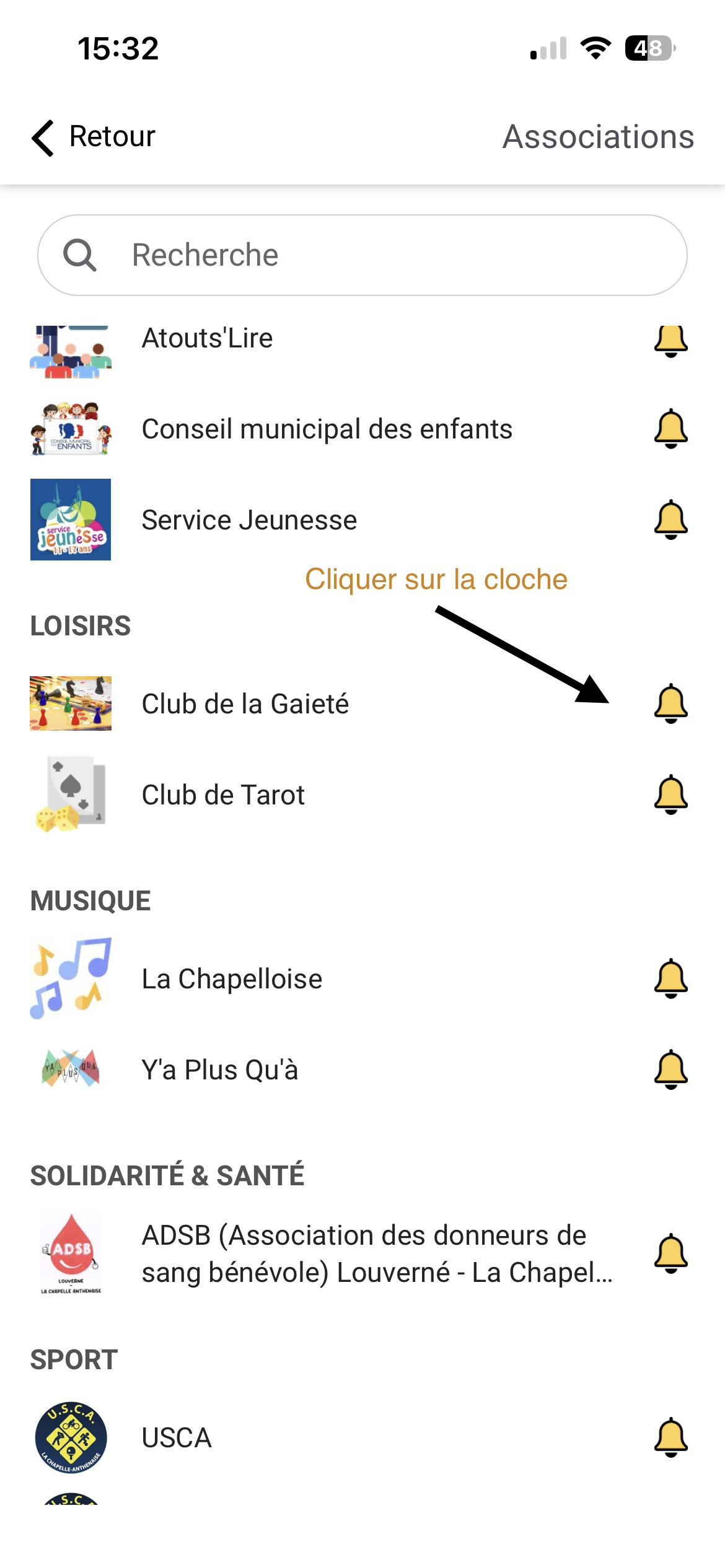Enable alerts bell for Service Jeunesse
This screenshot has width=725, height=1568.
671,520
